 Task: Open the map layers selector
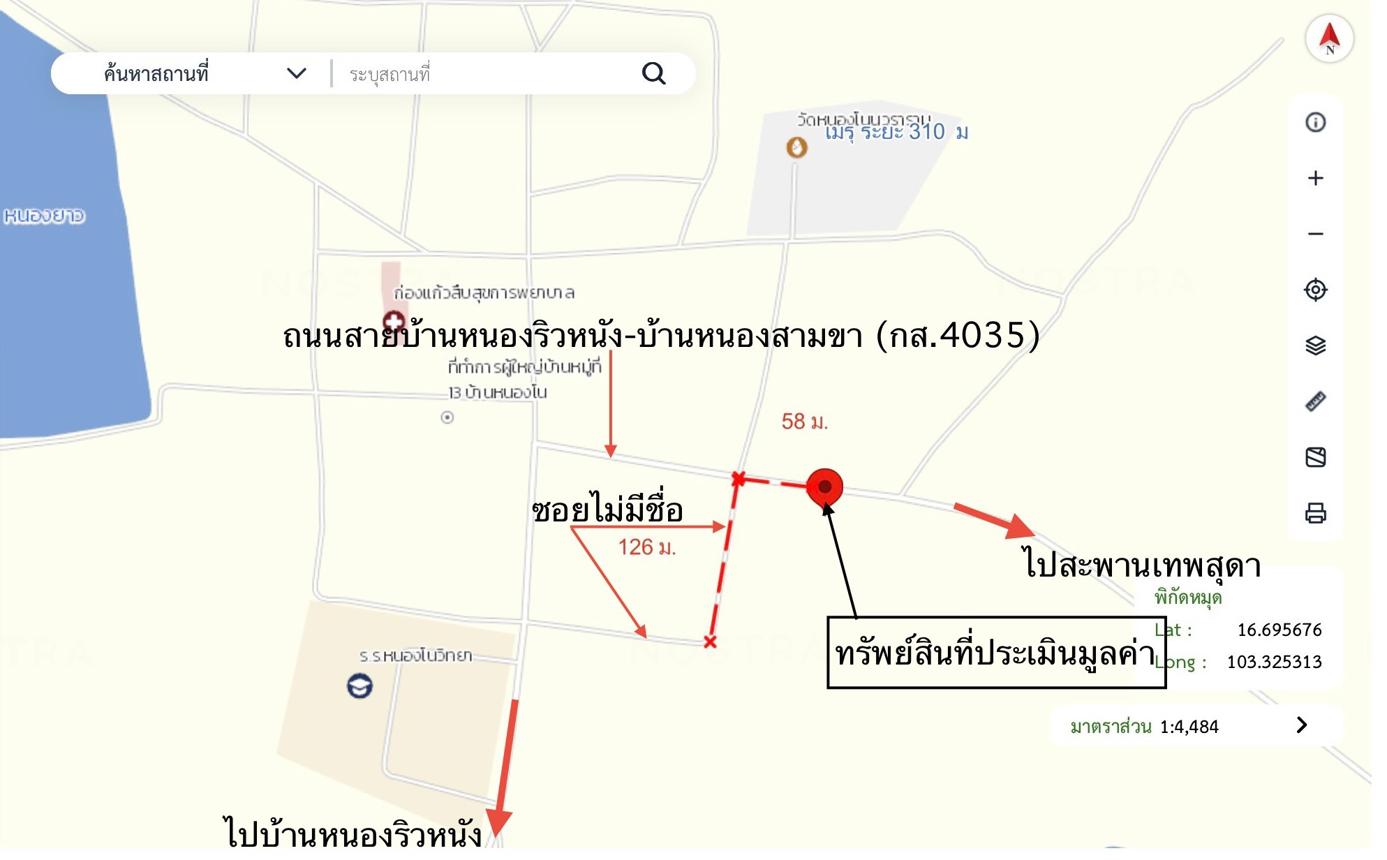click(1315, 346)
